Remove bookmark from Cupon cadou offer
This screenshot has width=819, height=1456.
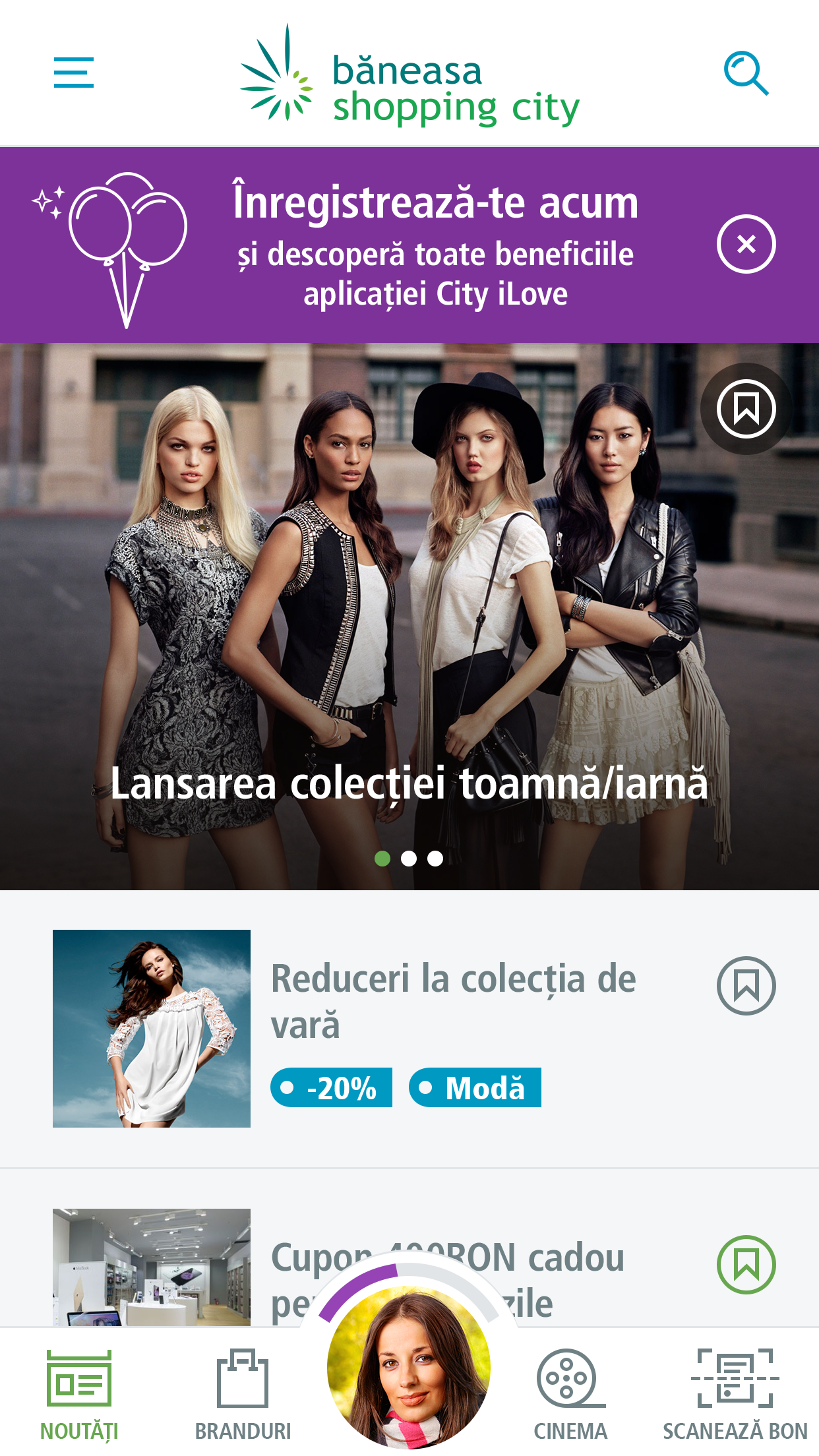point(746,1265)
